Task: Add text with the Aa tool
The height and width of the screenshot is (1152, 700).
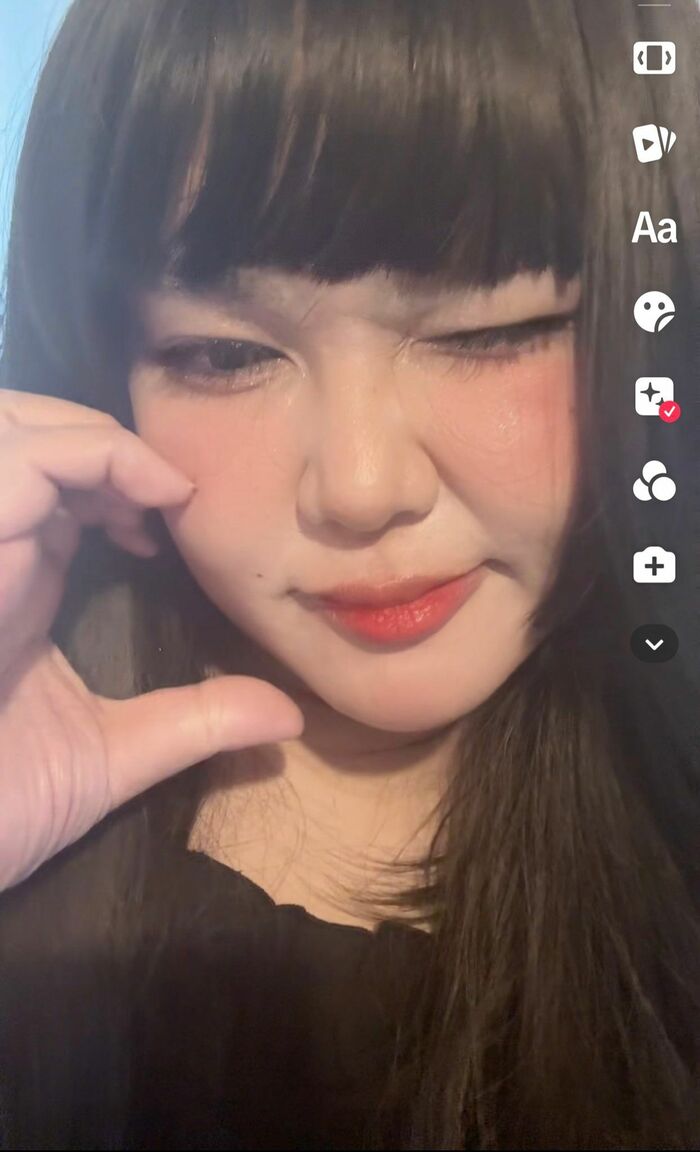Action: 654,228
